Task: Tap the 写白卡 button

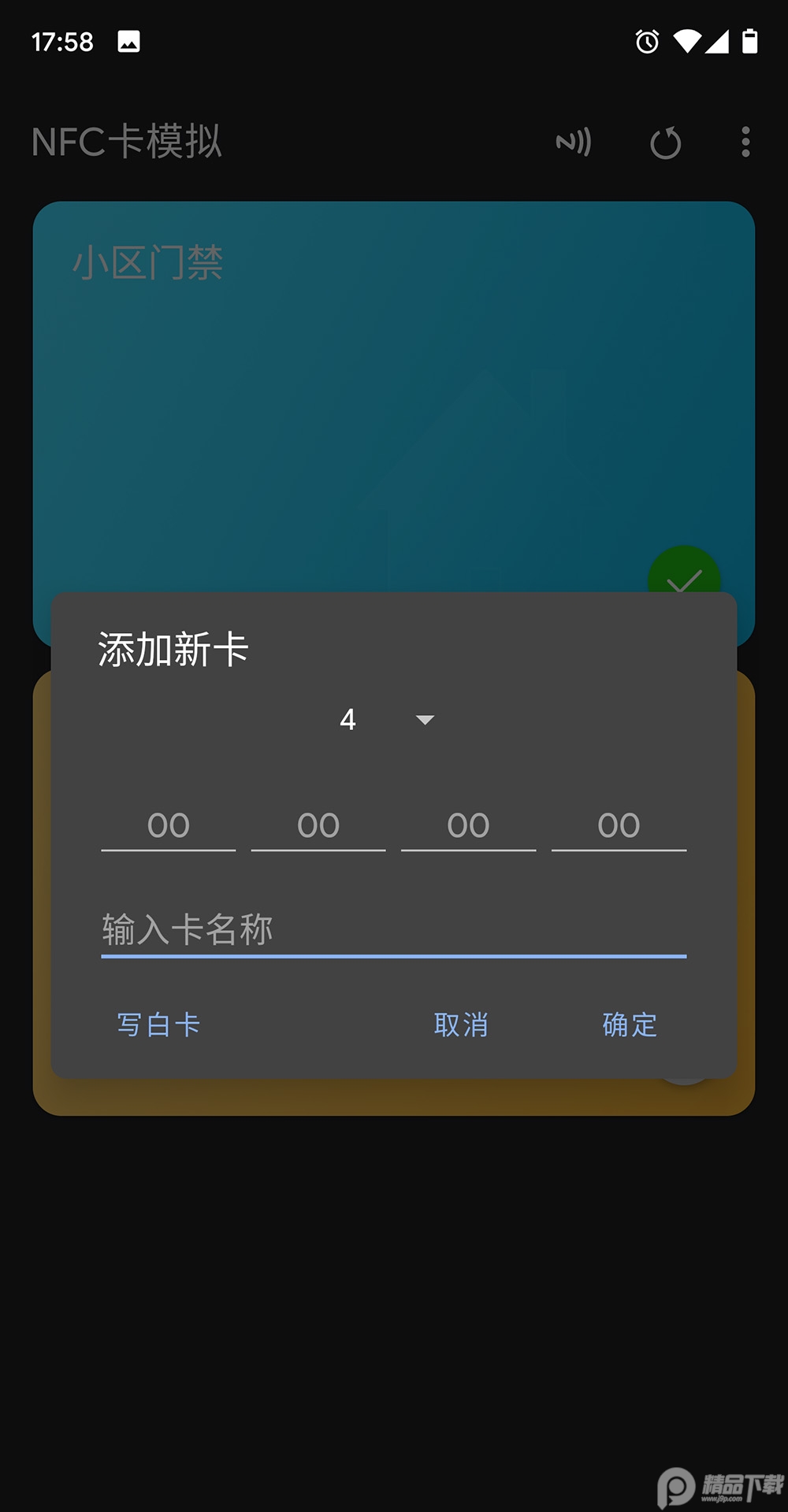Action: 158,1025
